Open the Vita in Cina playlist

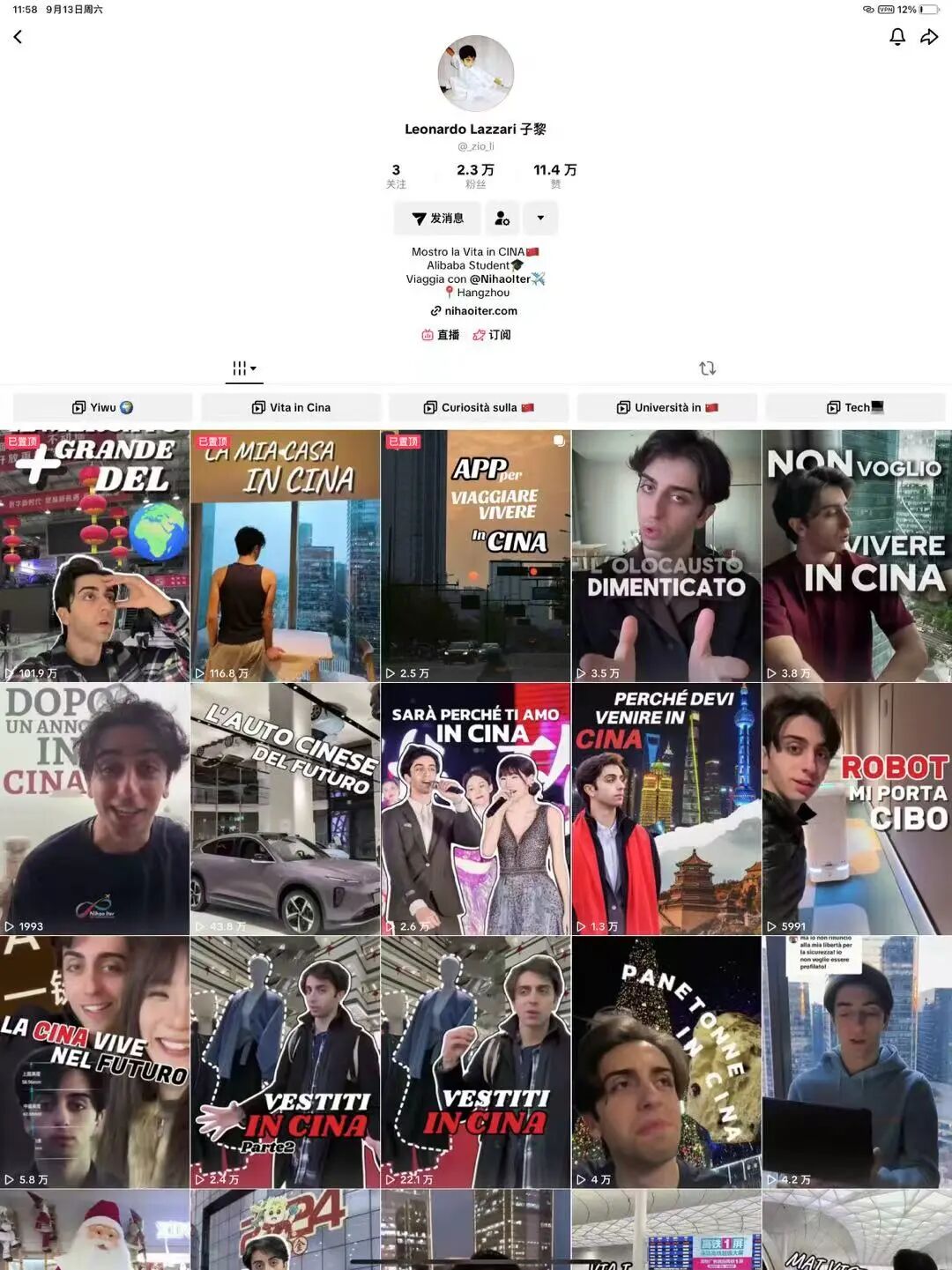[x=291, y=407]
